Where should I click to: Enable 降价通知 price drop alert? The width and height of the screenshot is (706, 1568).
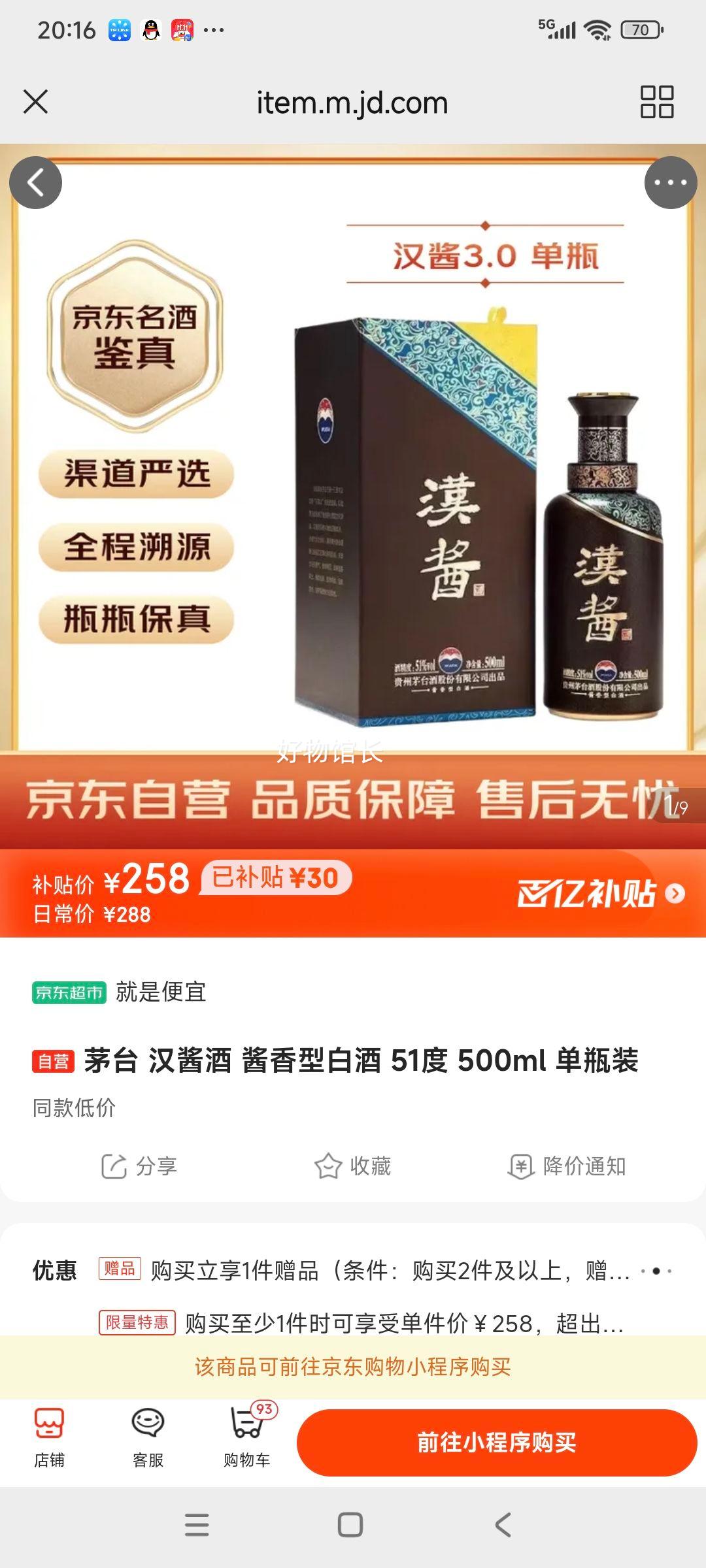[567, 1166]
